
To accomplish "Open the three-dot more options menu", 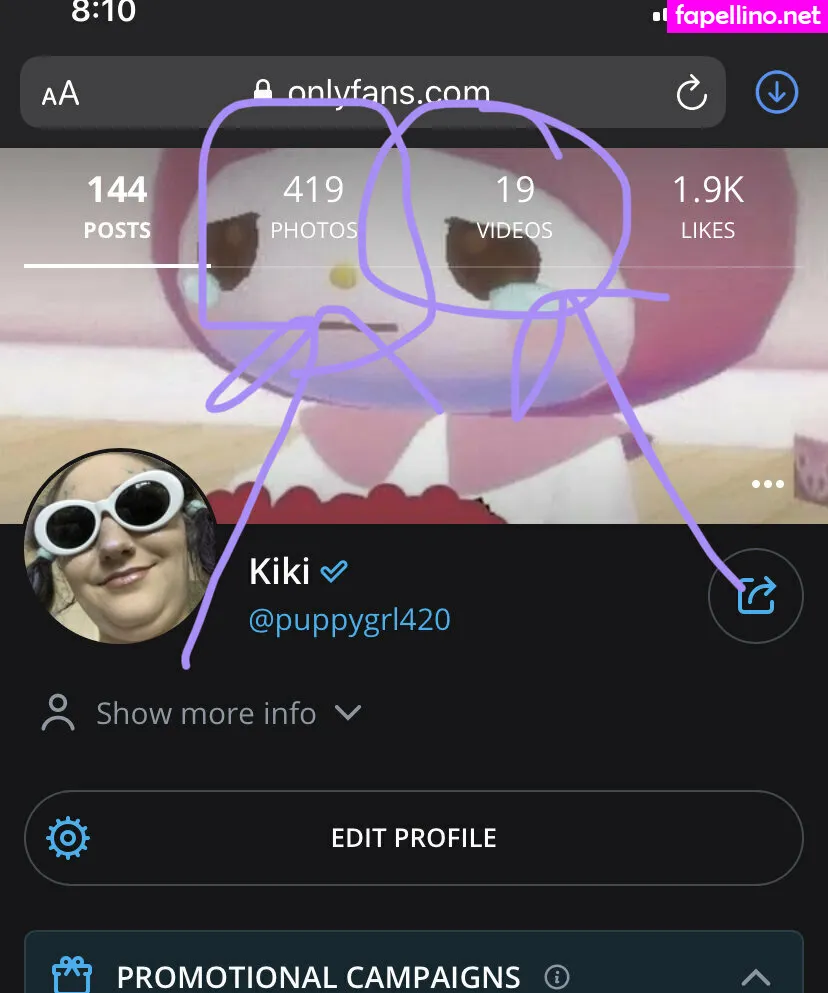I will [768, 483].
